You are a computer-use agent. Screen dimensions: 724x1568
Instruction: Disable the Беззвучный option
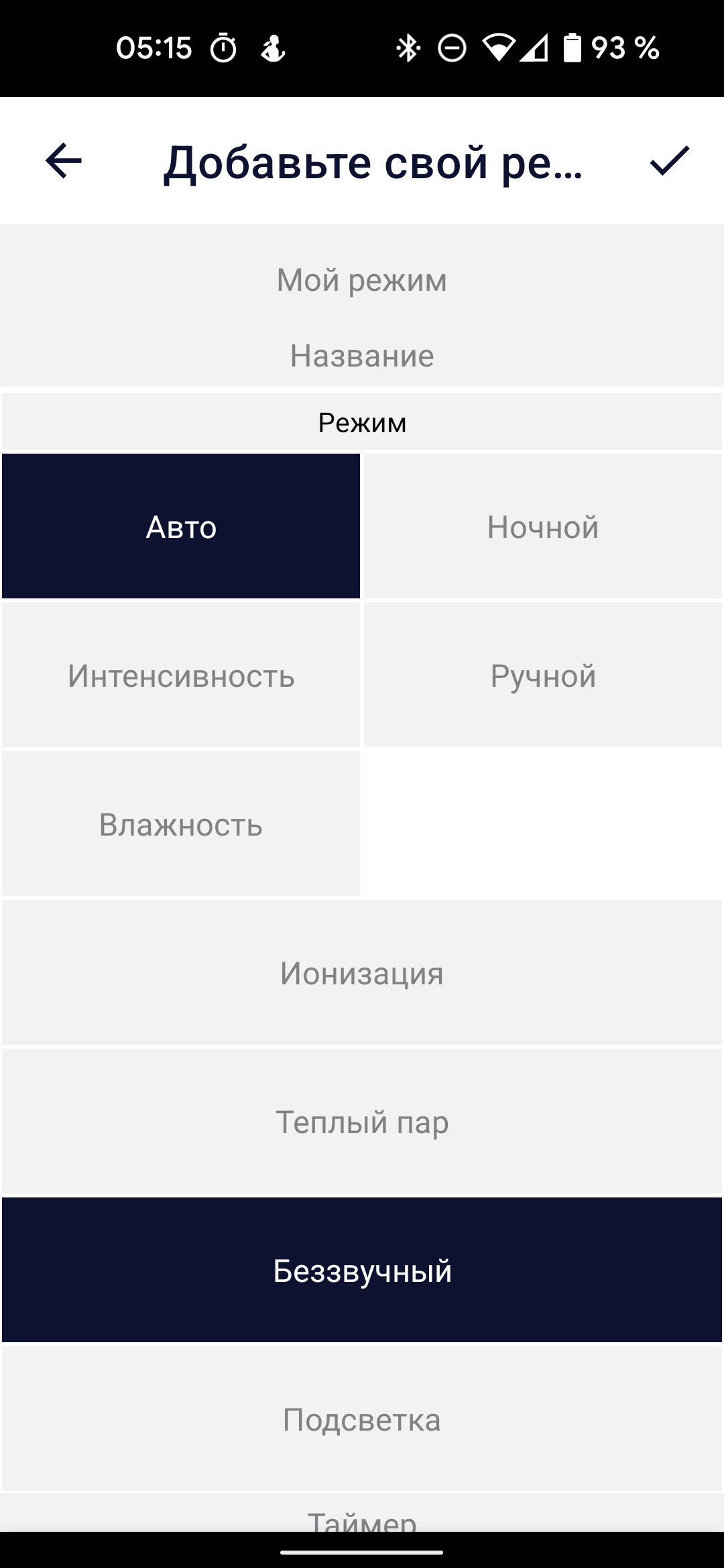362,1270
